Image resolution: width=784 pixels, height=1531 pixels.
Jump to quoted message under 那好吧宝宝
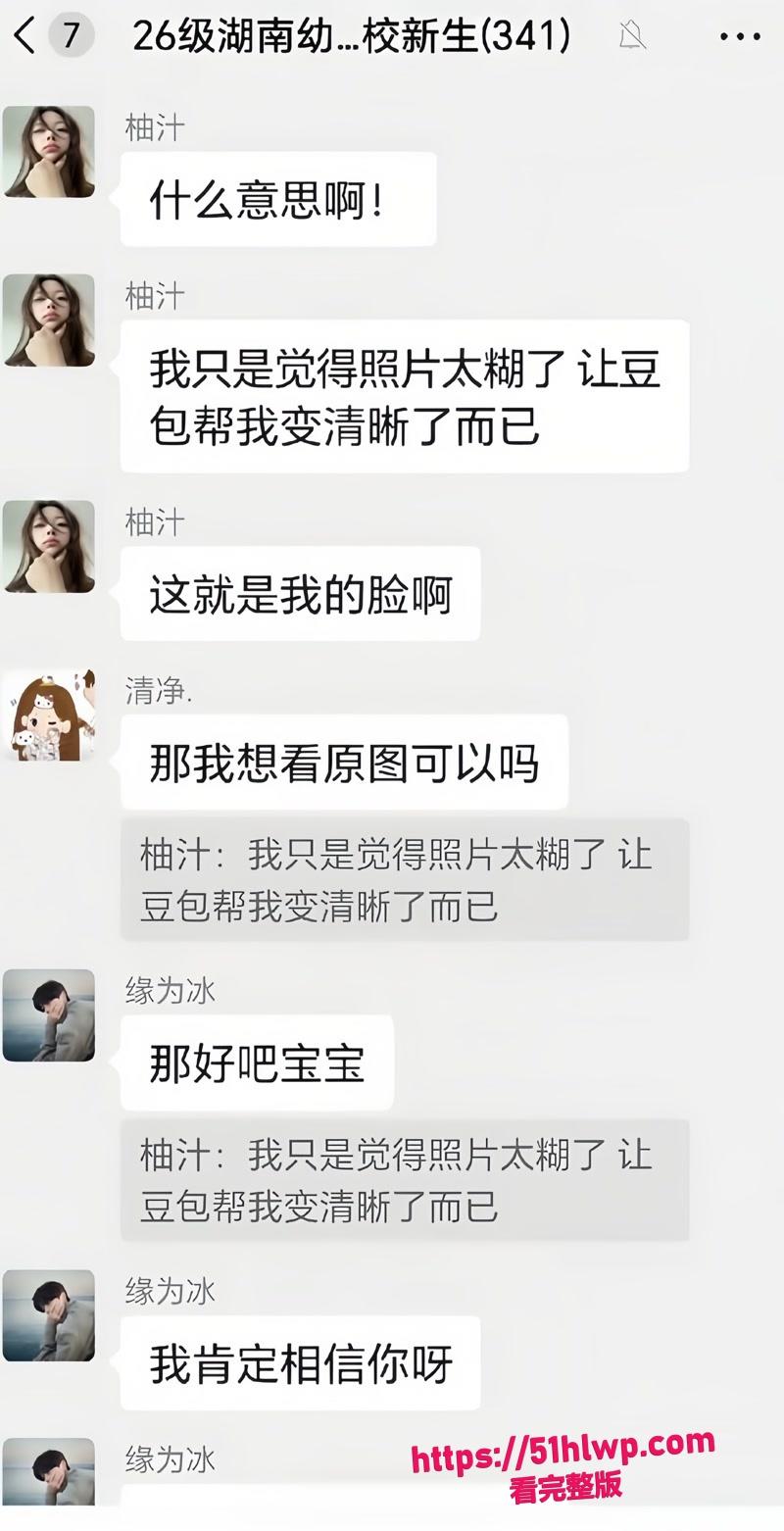(x=405, y=1180)
